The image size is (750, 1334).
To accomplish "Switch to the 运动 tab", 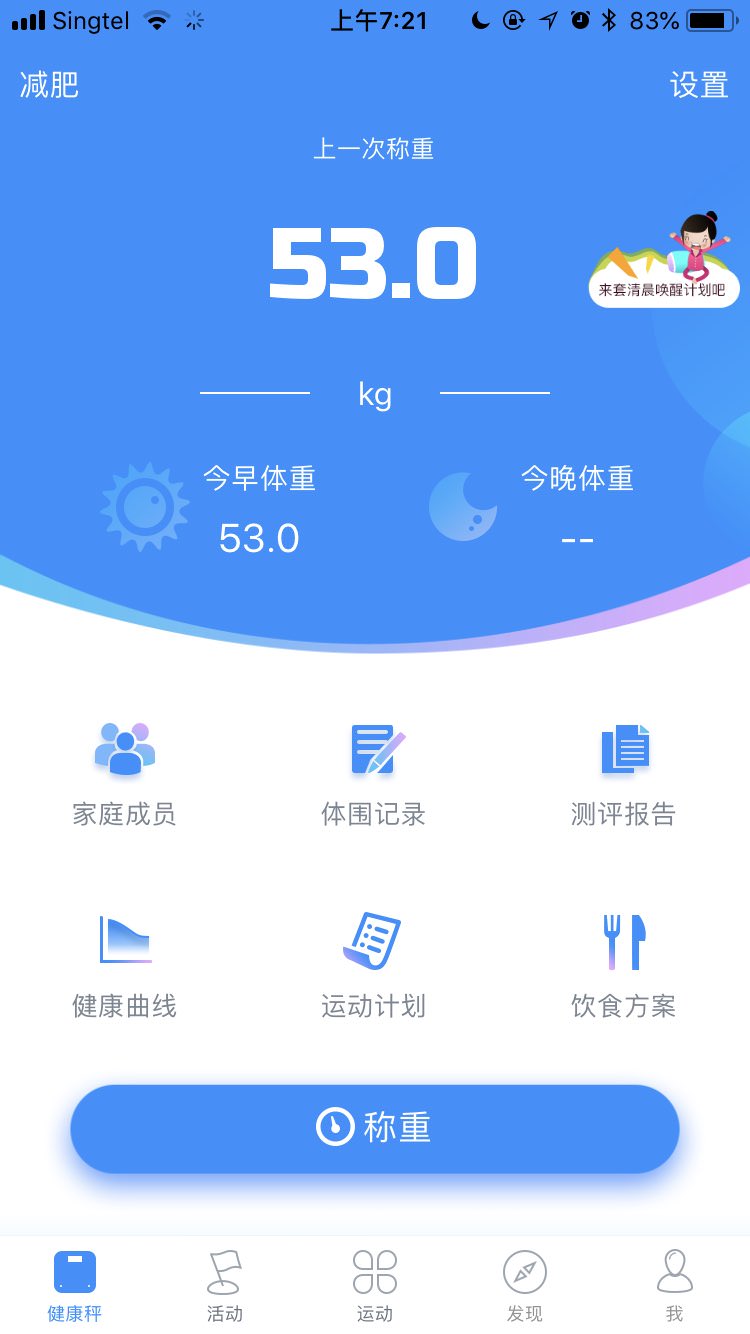I will tap(375, 1285).
